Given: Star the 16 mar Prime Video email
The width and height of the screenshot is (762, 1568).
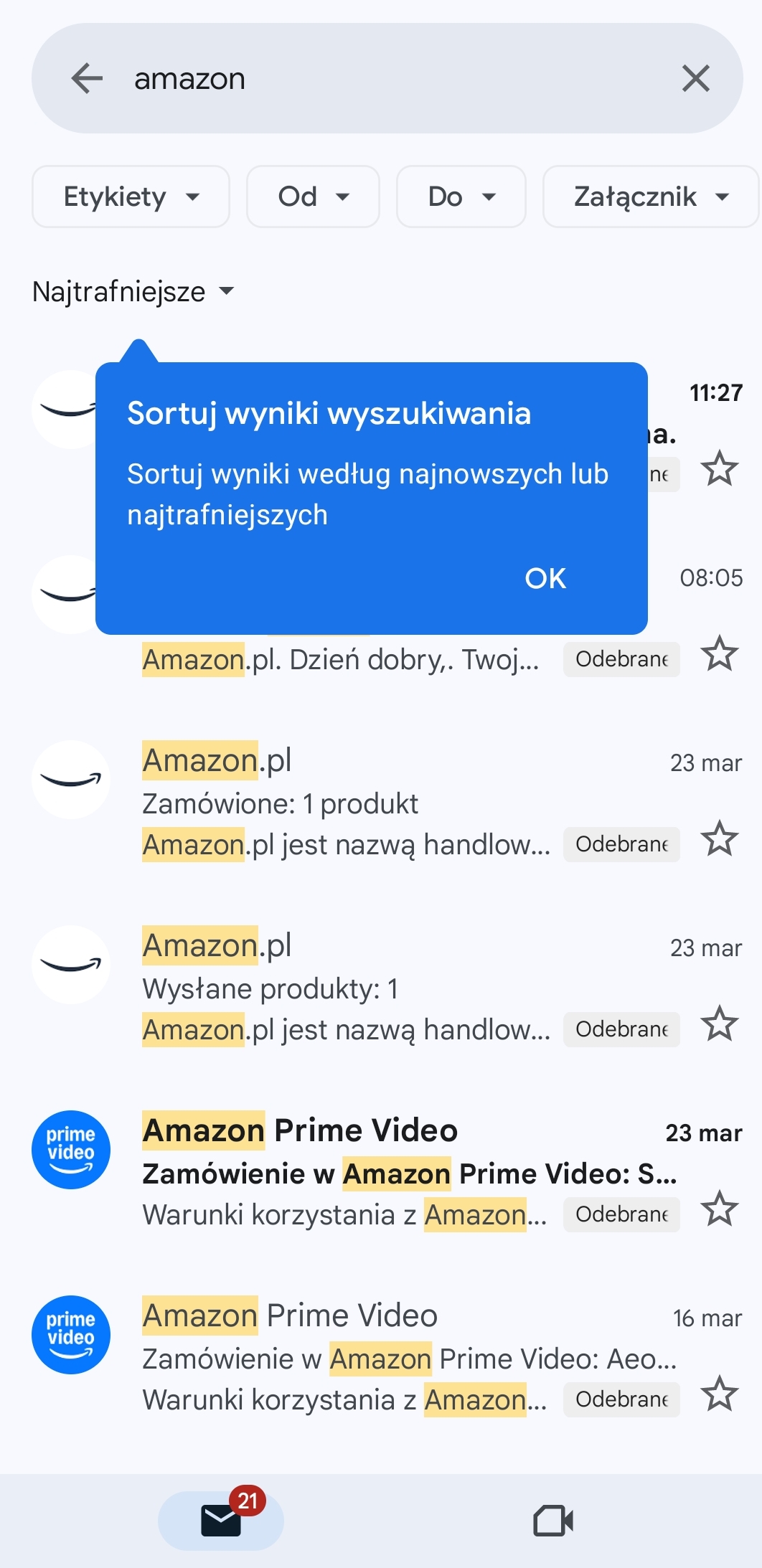Looking at the screenshot, I should pos(719,1394).
